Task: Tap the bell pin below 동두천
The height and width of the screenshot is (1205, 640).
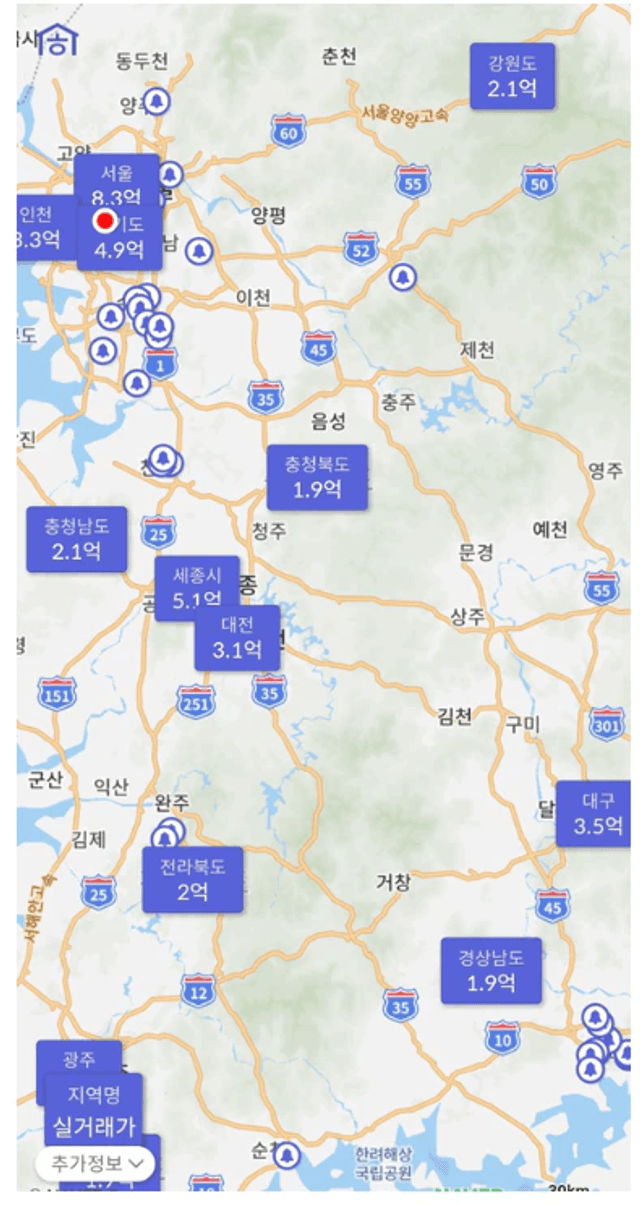Action: [157, 101]
